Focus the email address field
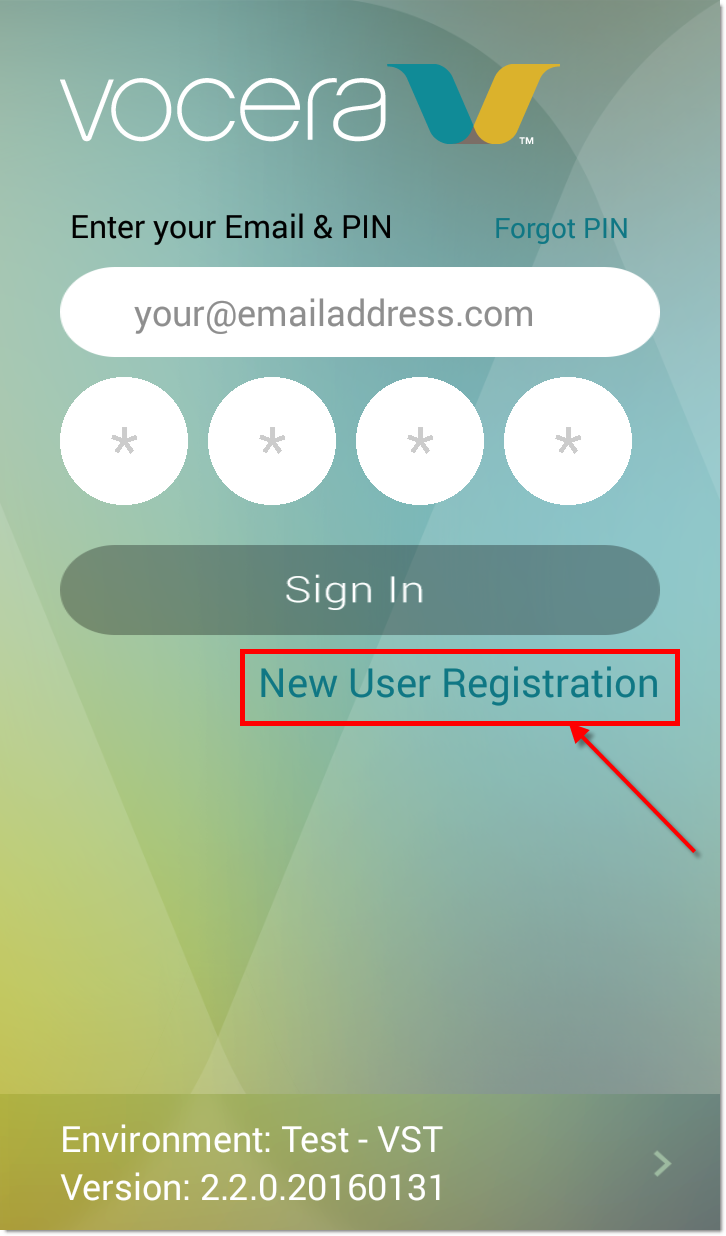Viewport: 726px width, 1236px height. [360, 312]
